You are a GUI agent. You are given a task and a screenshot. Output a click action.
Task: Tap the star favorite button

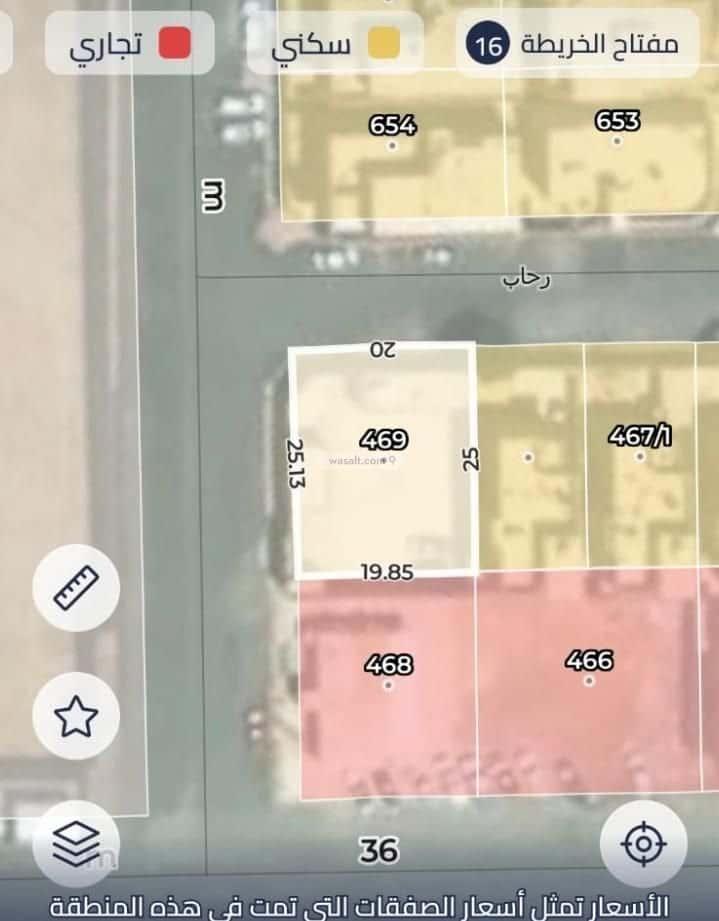tap(76, 716)
